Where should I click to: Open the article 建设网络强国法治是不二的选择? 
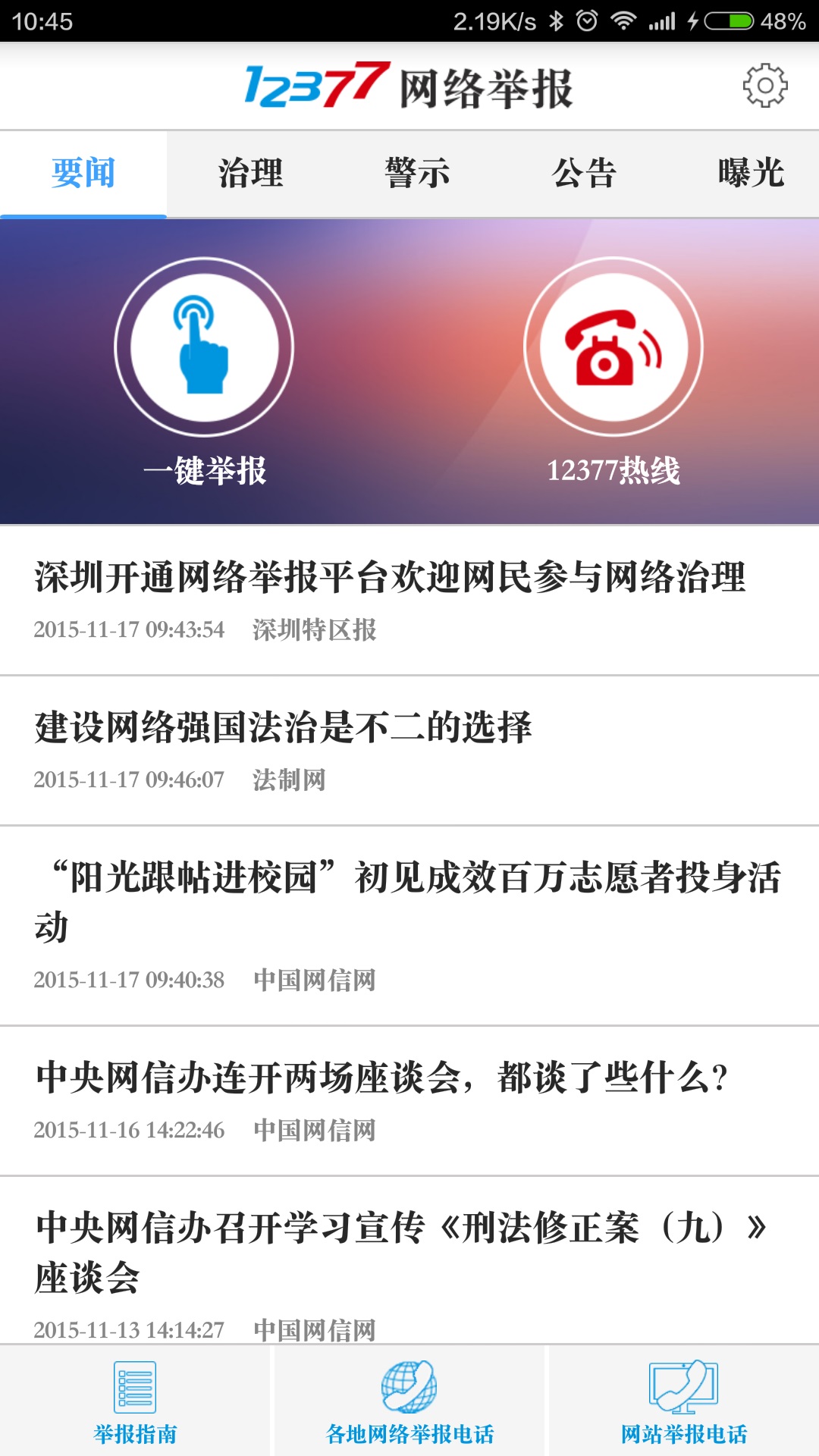pos(409,751)
